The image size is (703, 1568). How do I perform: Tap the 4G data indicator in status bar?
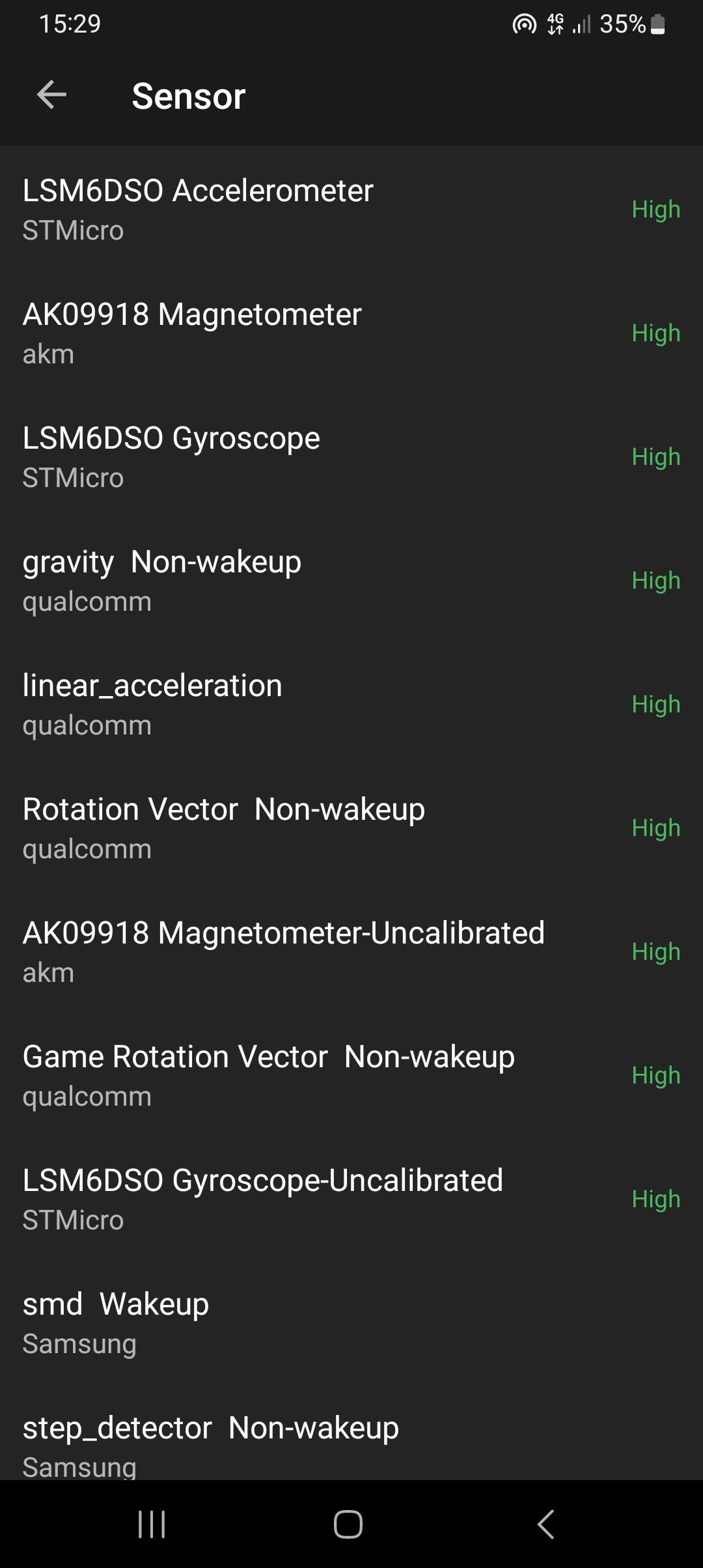tap(555, 24)
